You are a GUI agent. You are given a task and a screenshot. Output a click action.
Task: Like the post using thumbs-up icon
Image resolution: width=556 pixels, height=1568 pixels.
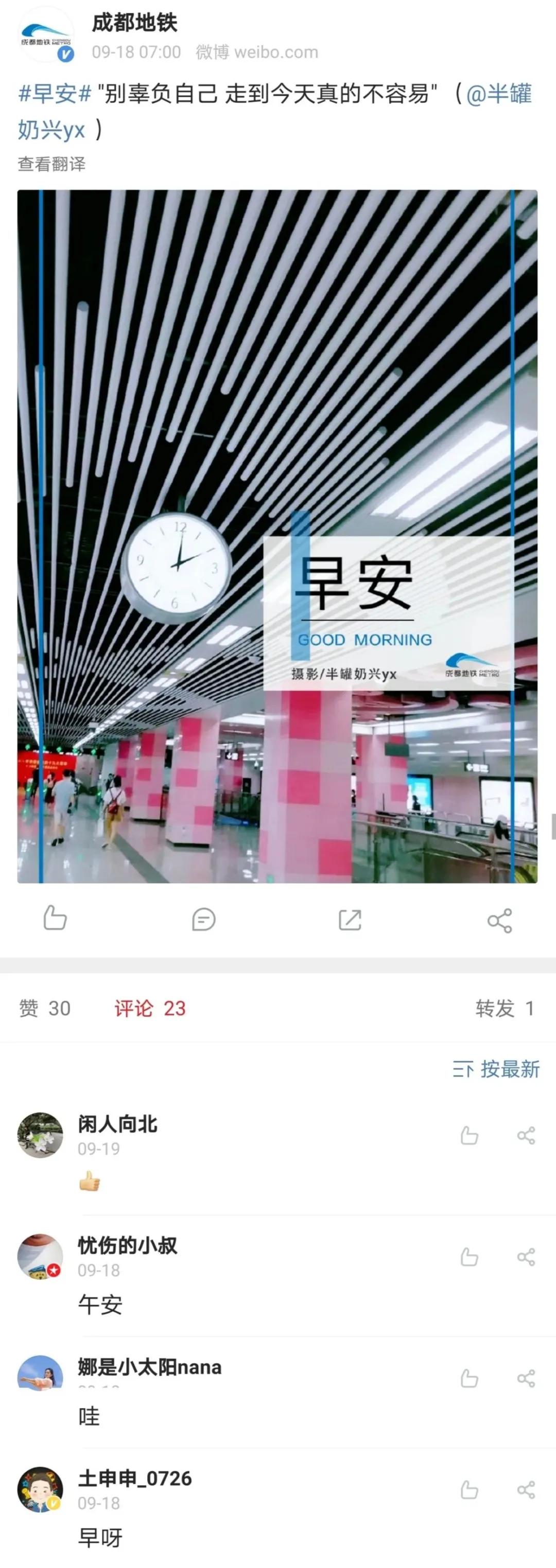55,919
